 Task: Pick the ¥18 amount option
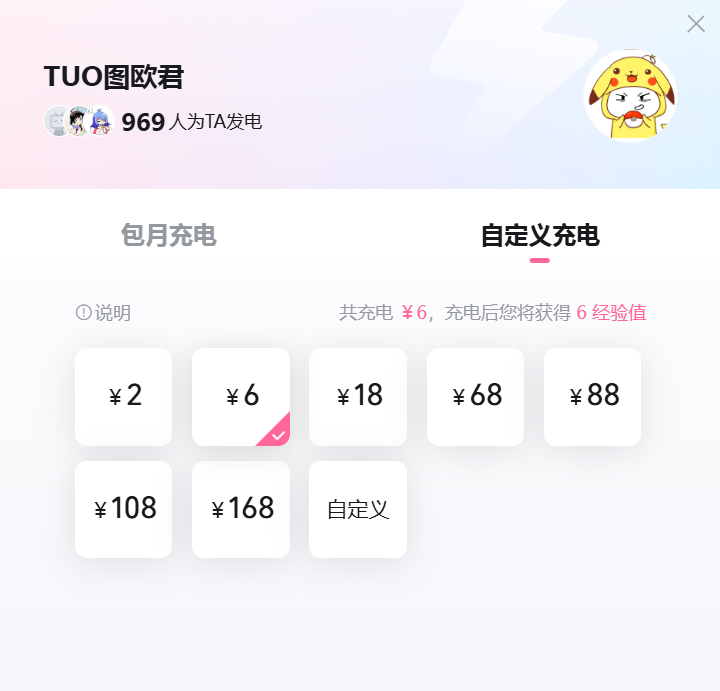(x=358, y=396)
